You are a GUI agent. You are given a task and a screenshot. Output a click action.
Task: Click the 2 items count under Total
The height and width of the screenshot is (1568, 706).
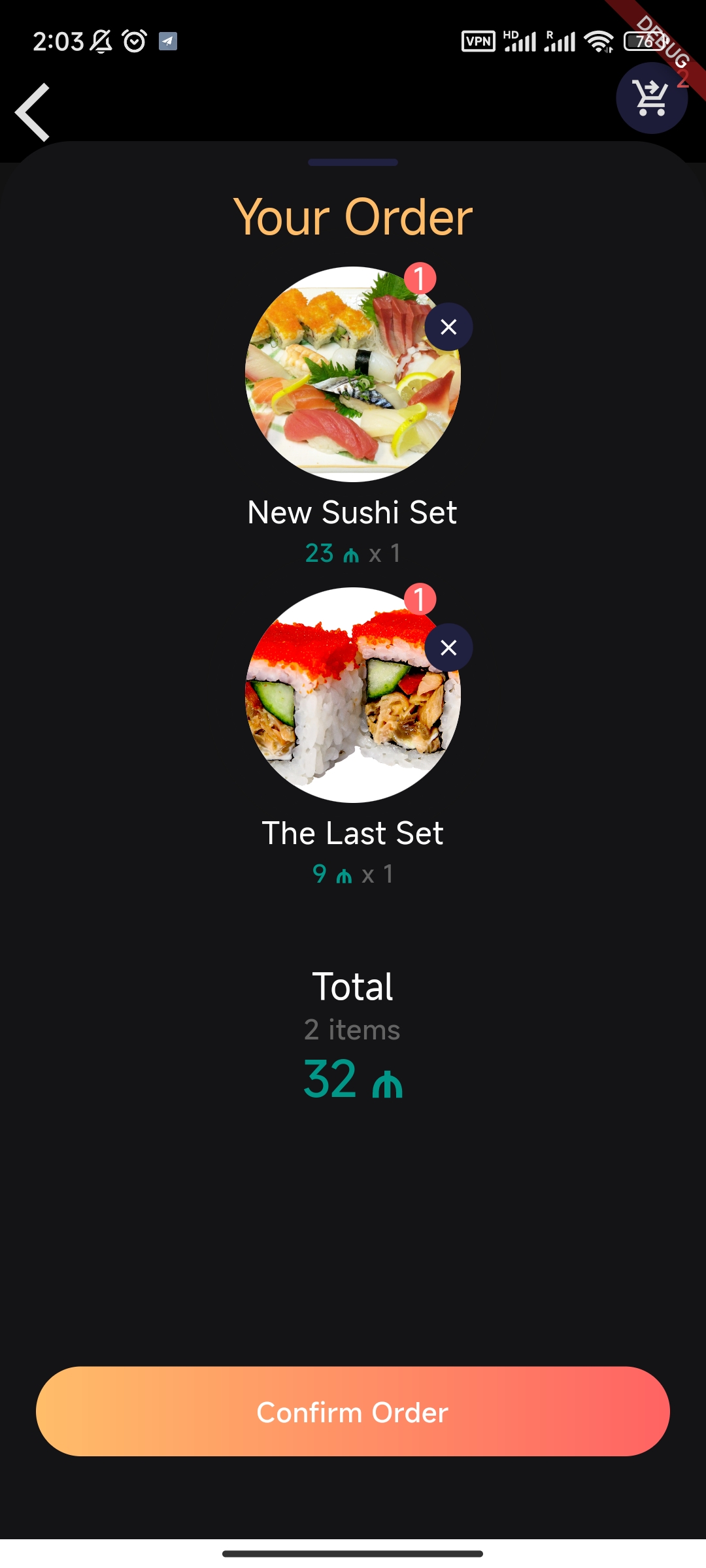tap(352, 1030)
